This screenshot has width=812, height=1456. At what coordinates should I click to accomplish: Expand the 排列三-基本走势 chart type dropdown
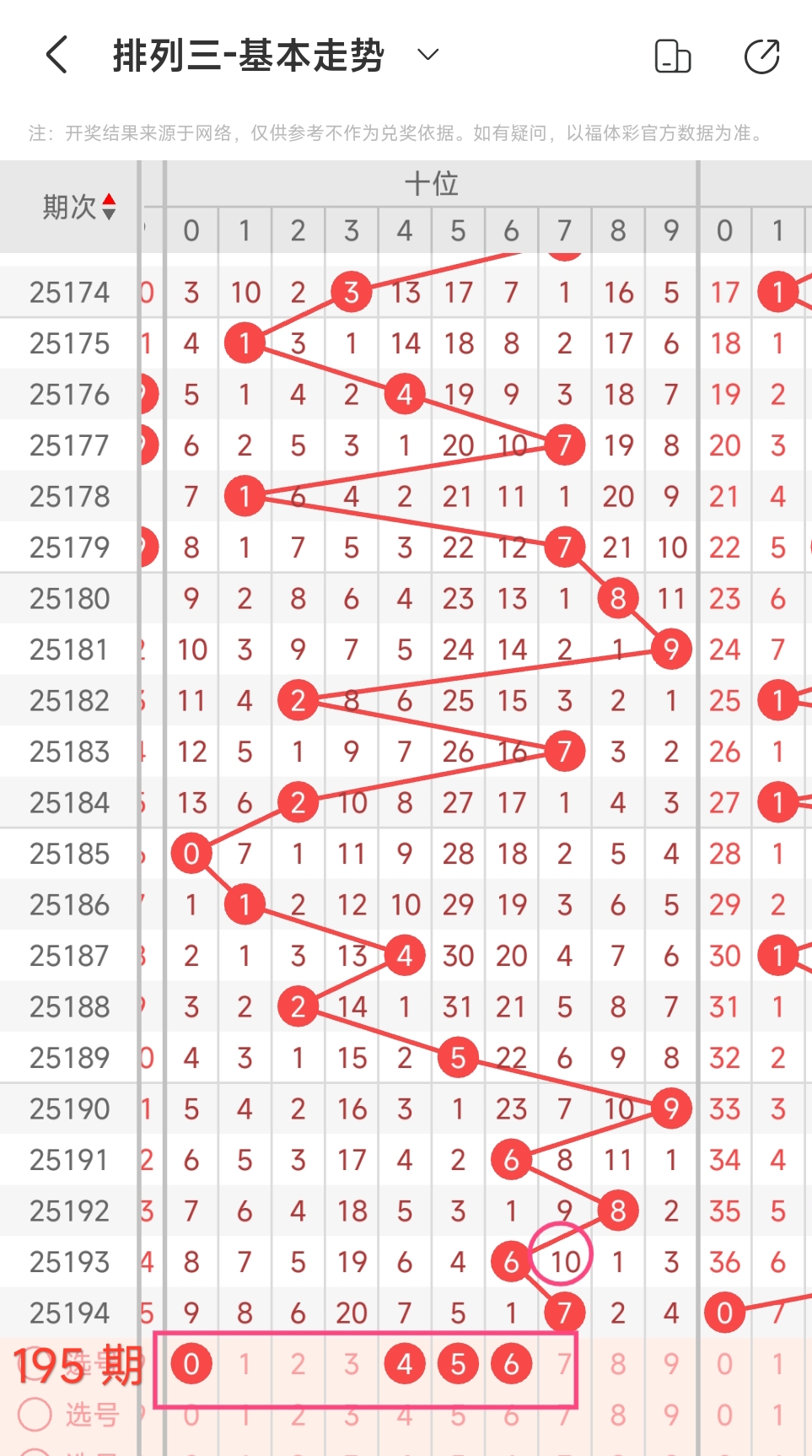click(x=428, y=56)
